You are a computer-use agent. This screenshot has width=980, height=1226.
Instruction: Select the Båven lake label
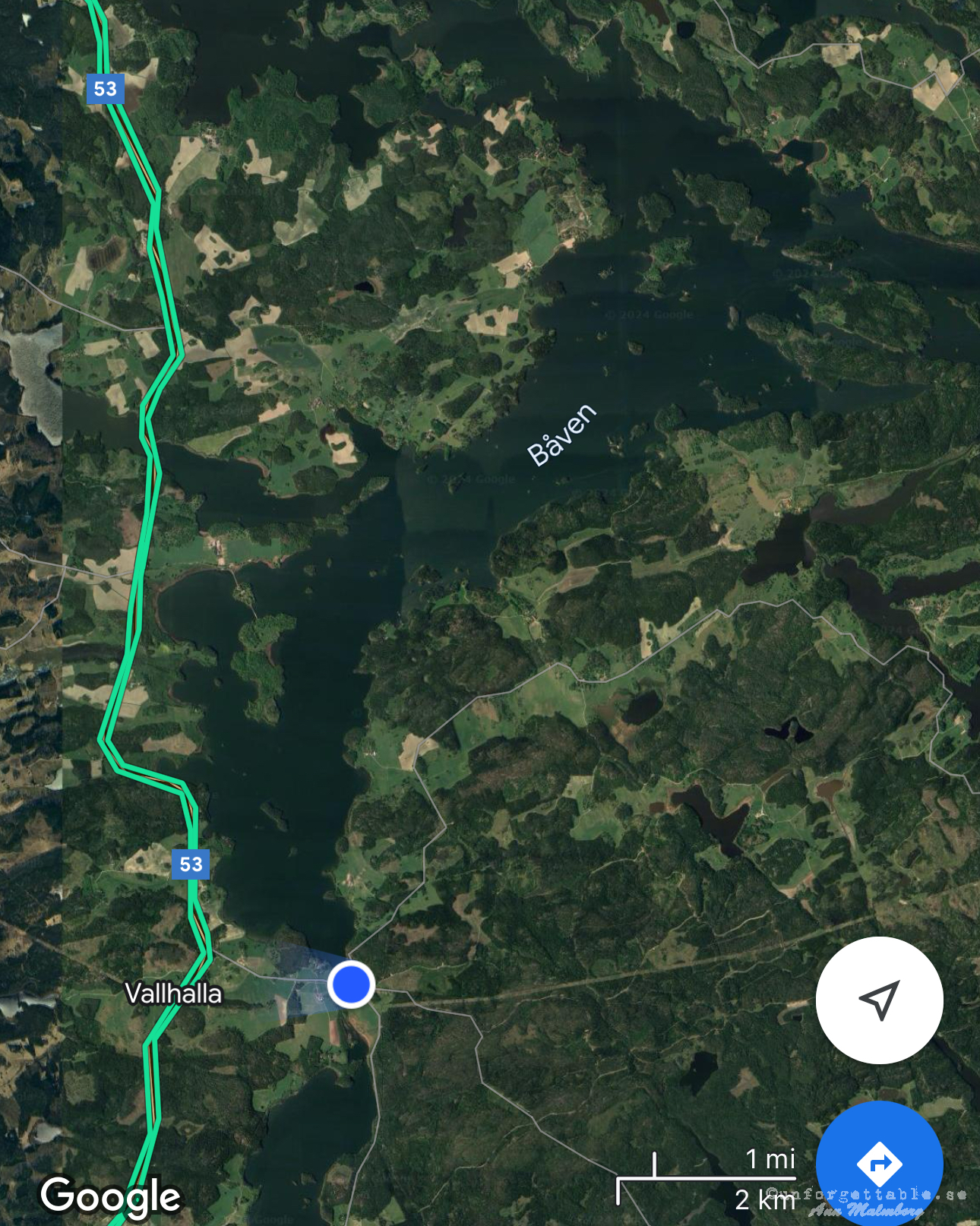pos(561,434)
